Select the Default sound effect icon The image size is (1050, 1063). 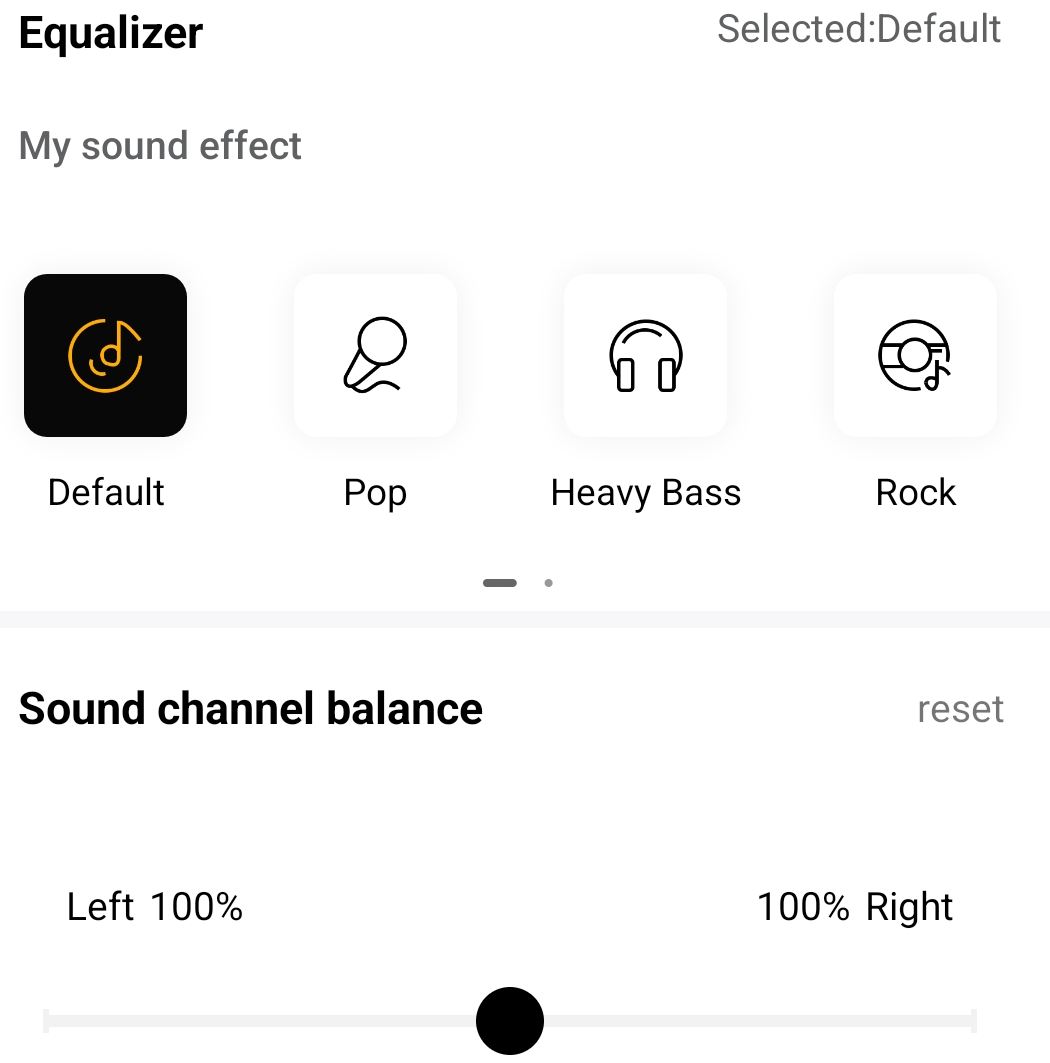pos(105,355)
